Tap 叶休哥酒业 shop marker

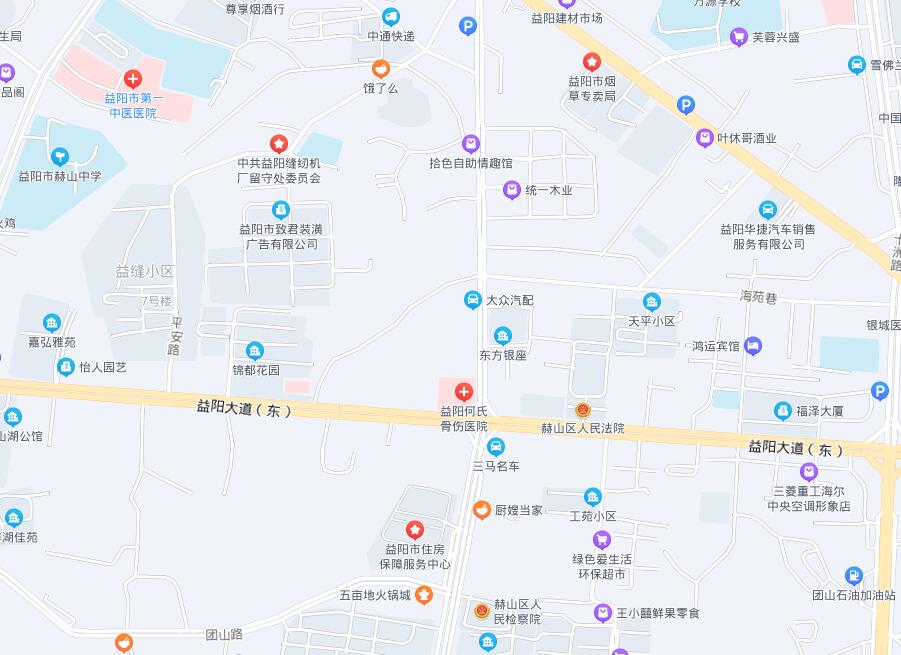click(x=706, y=138)
